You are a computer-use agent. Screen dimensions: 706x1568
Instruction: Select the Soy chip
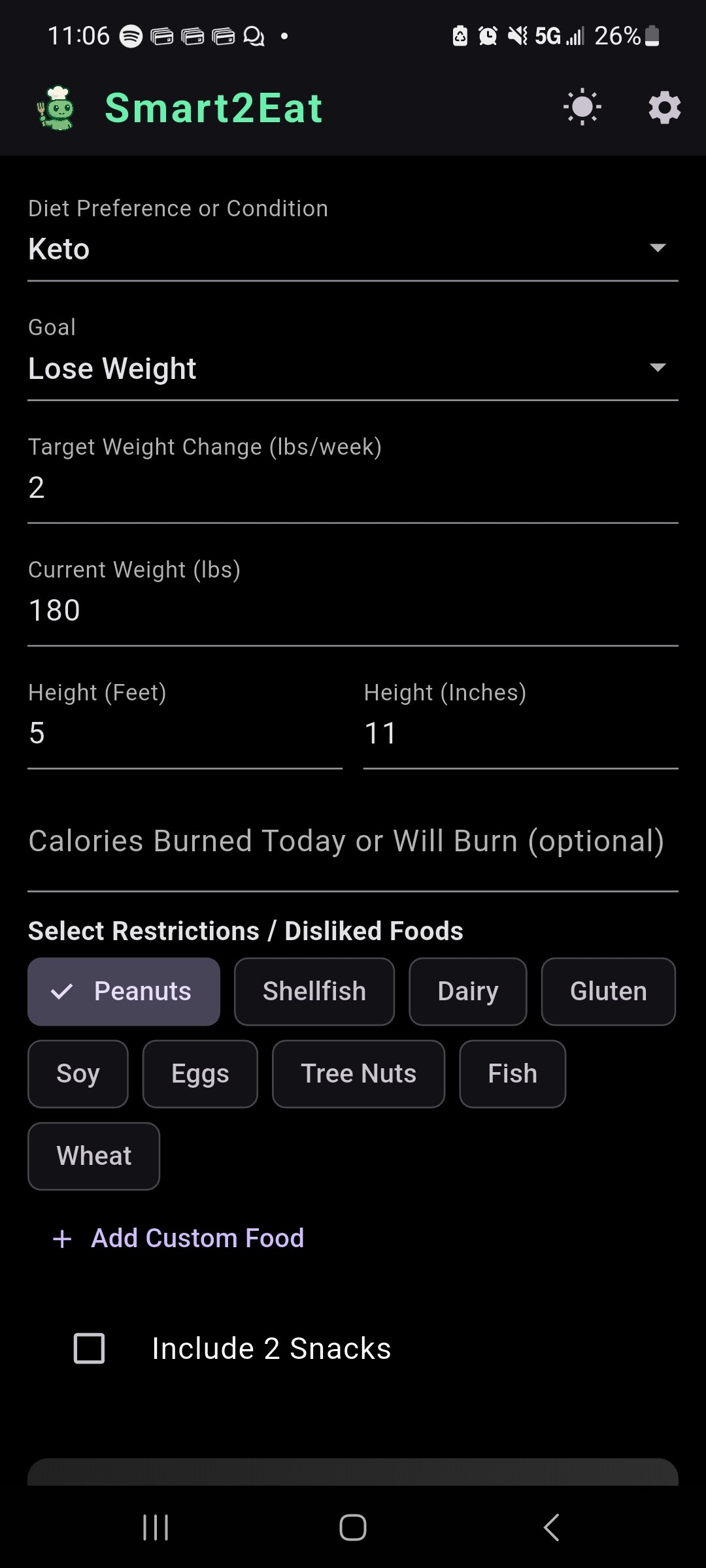coord(78,1074)
